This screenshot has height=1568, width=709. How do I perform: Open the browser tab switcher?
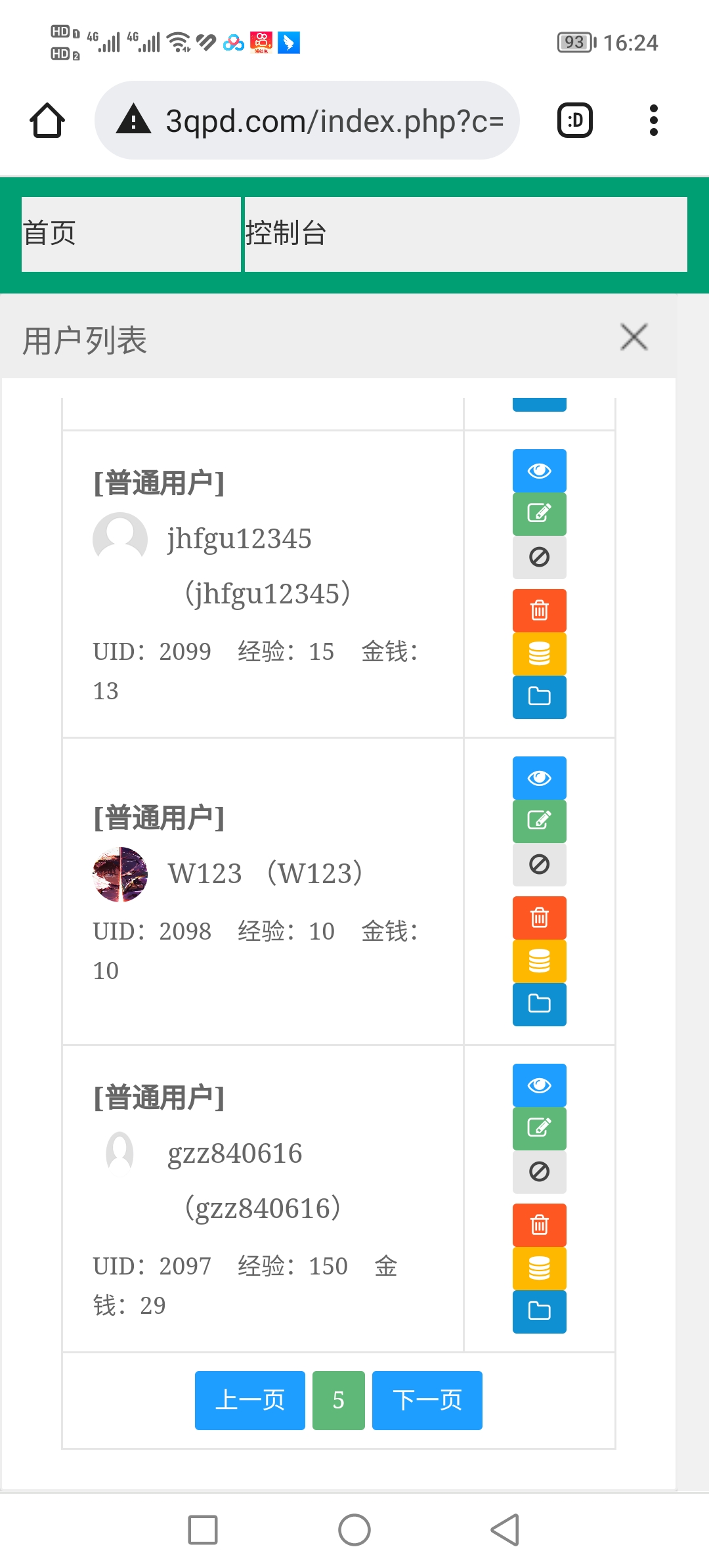pos(575,121)
